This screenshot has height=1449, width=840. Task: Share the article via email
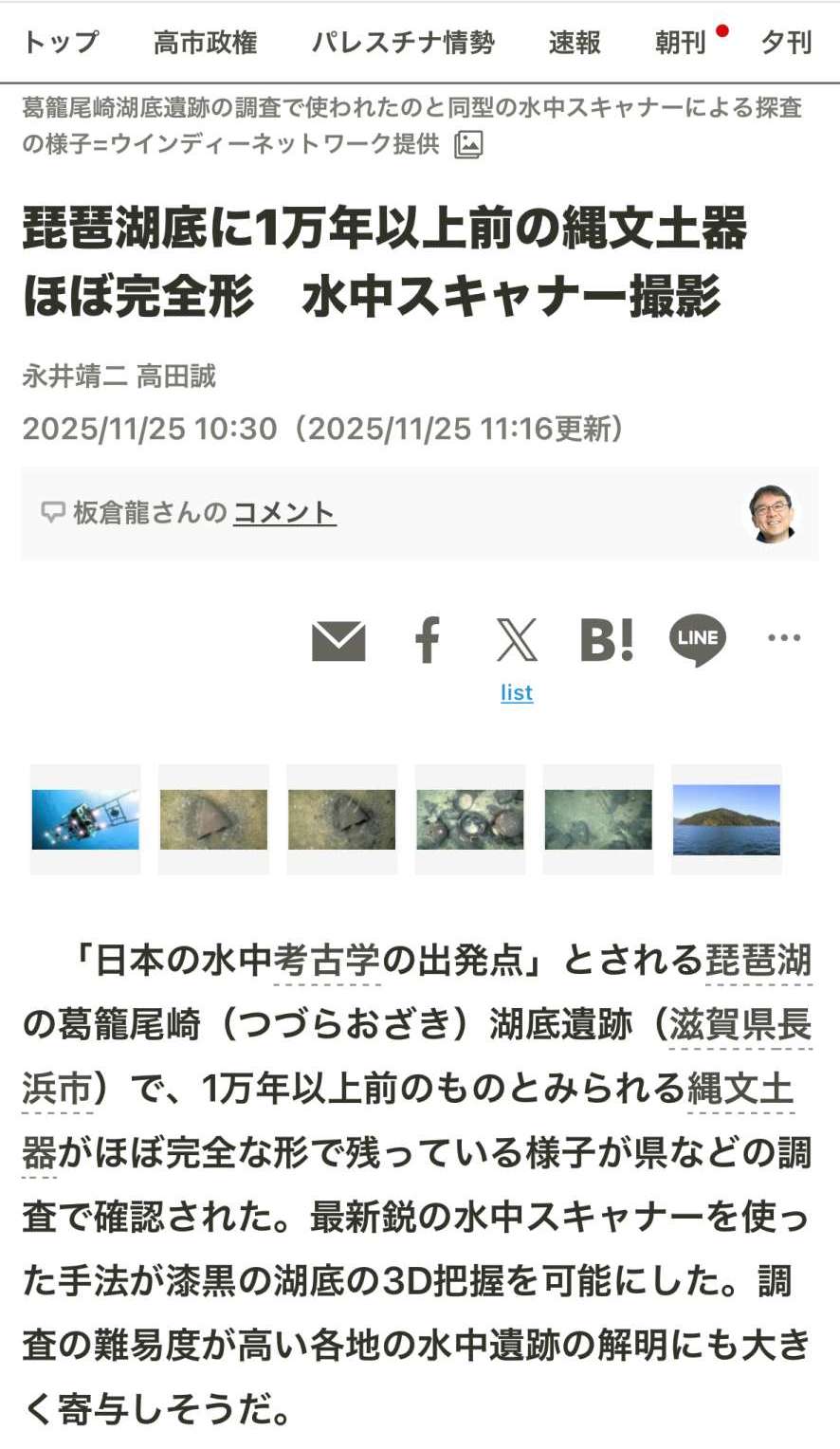point(338,641)
